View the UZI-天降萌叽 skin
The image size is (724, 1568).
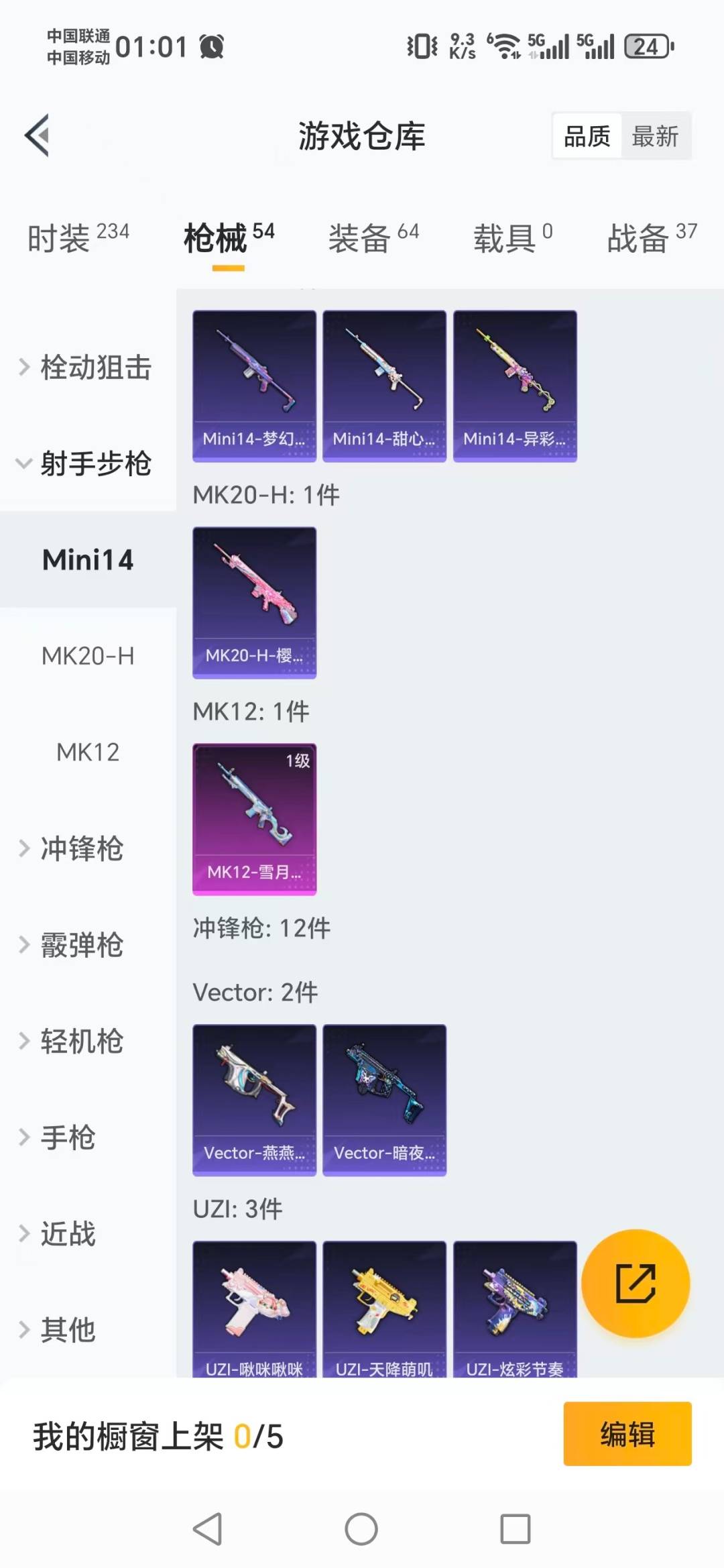(384, 1308)
